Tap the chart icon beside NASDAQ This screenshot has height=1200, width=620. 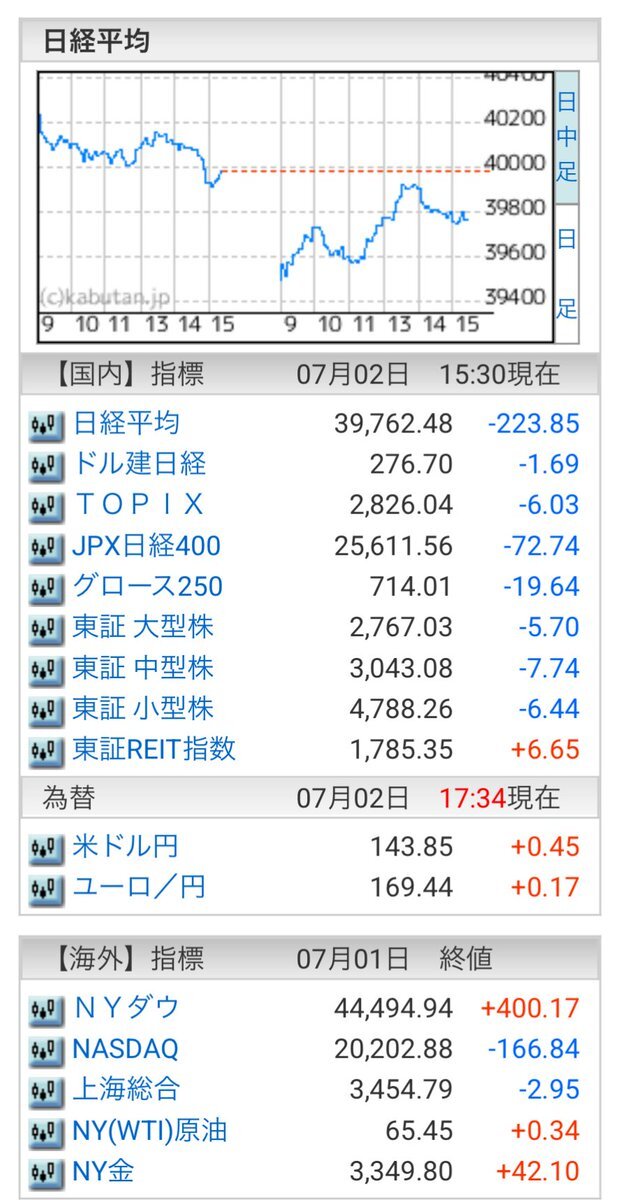click(x=47, y=1051)
